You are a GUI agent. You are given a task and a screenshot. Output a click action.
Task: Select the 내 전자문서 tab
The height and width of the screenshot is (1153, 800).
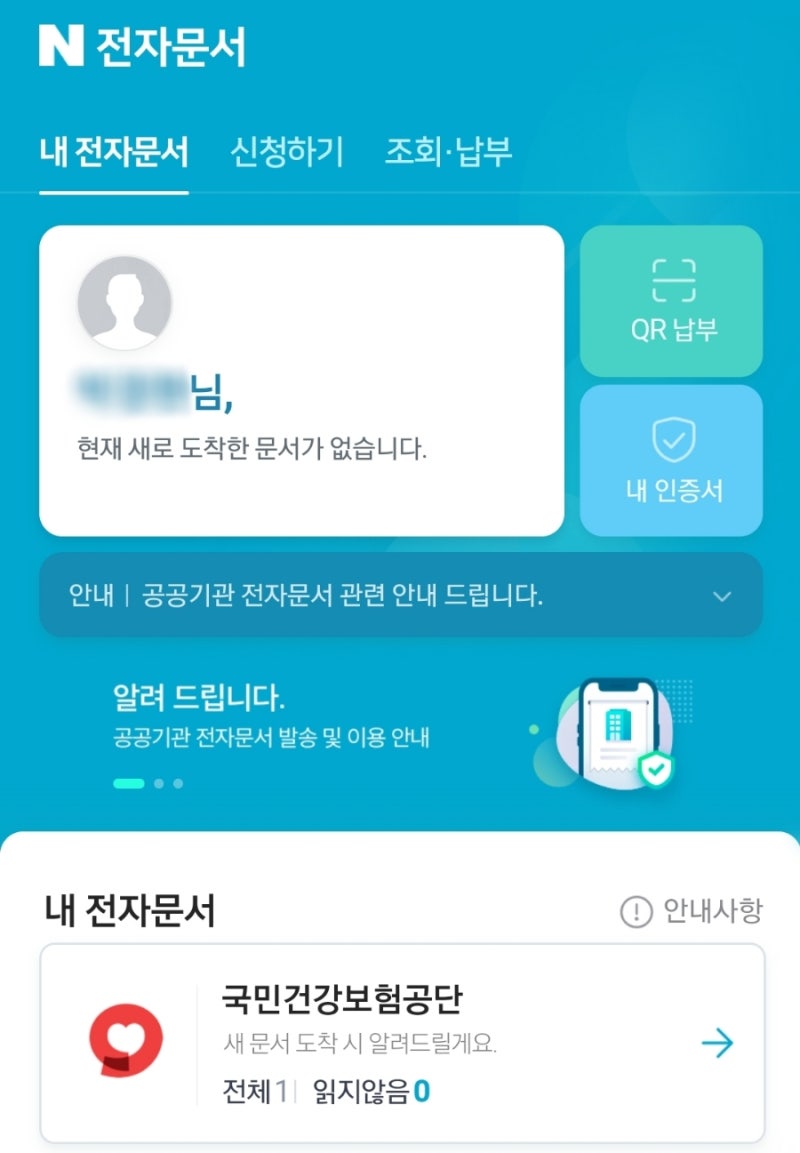pos(114,153)
